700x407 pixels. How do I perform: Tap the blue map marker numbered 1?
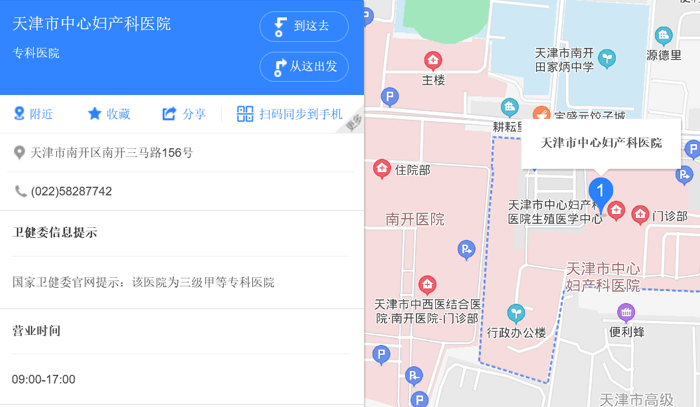(600, 189)
